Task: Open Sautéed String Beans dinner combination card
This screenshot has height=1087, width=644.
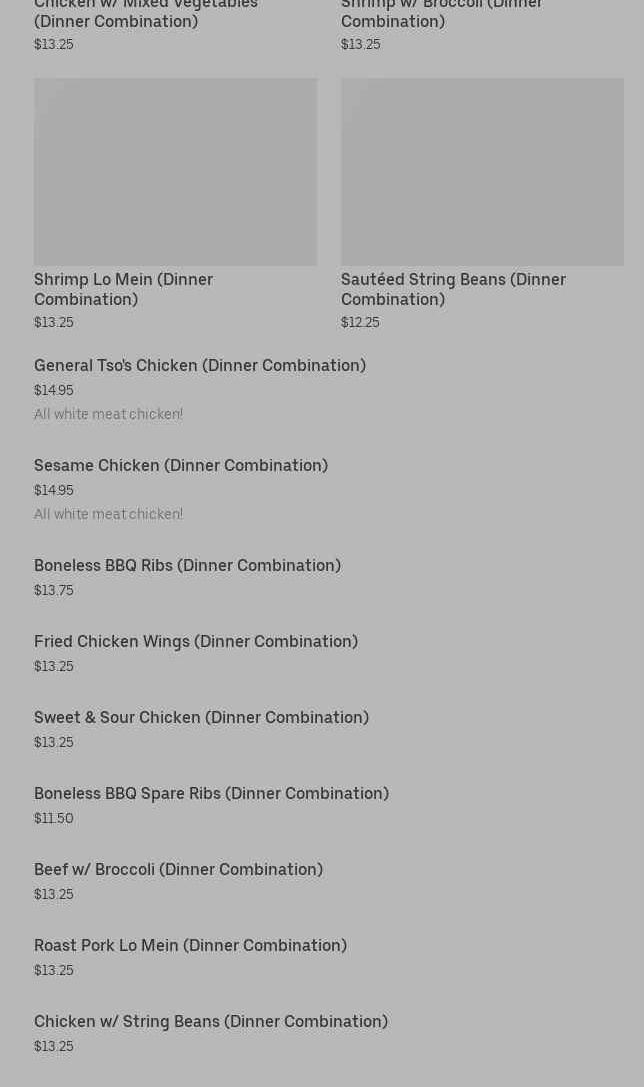Action: click(482, 205)
